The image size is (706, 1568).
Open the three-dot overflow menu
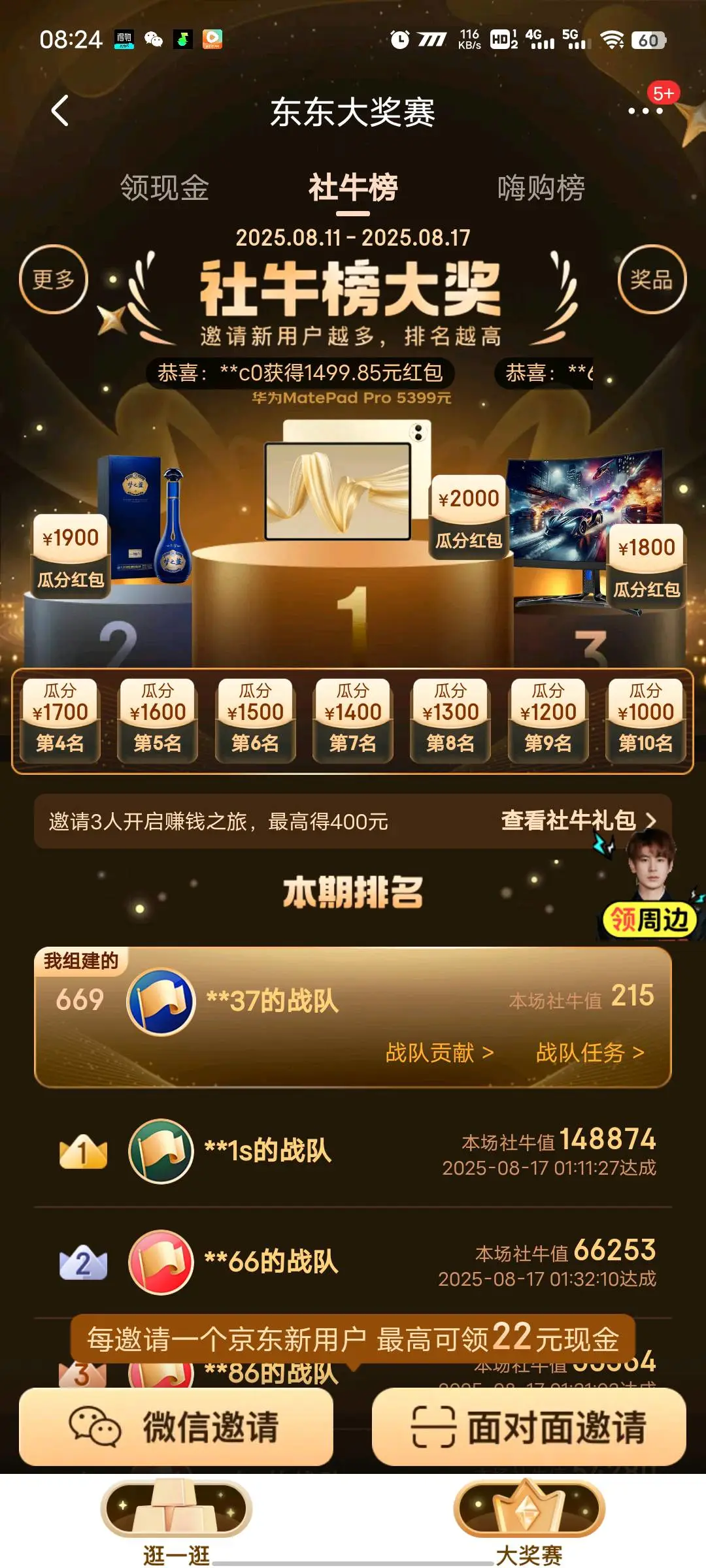tap(645, 110)
